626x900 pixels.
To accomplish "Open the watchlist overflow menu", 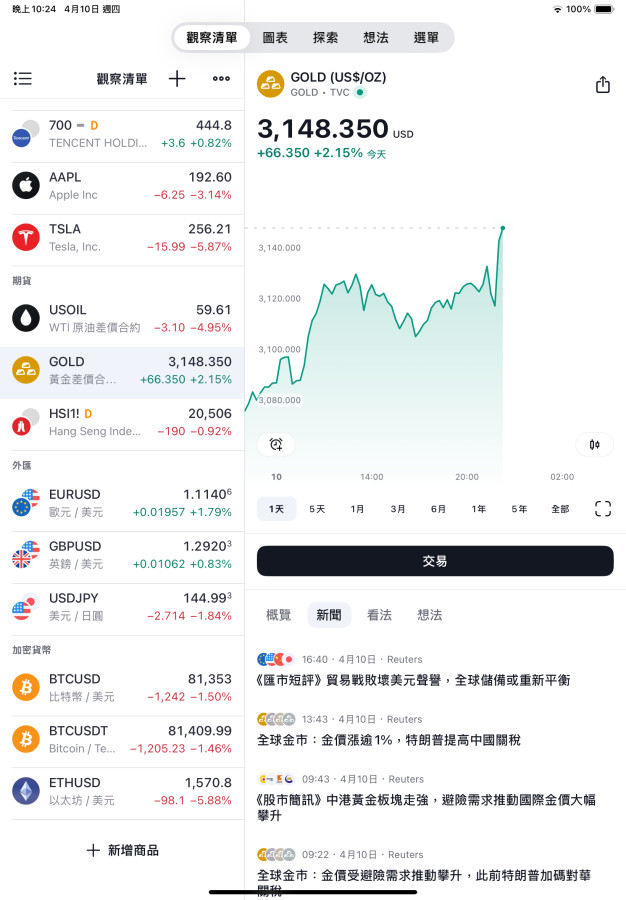I will [221, 79].
